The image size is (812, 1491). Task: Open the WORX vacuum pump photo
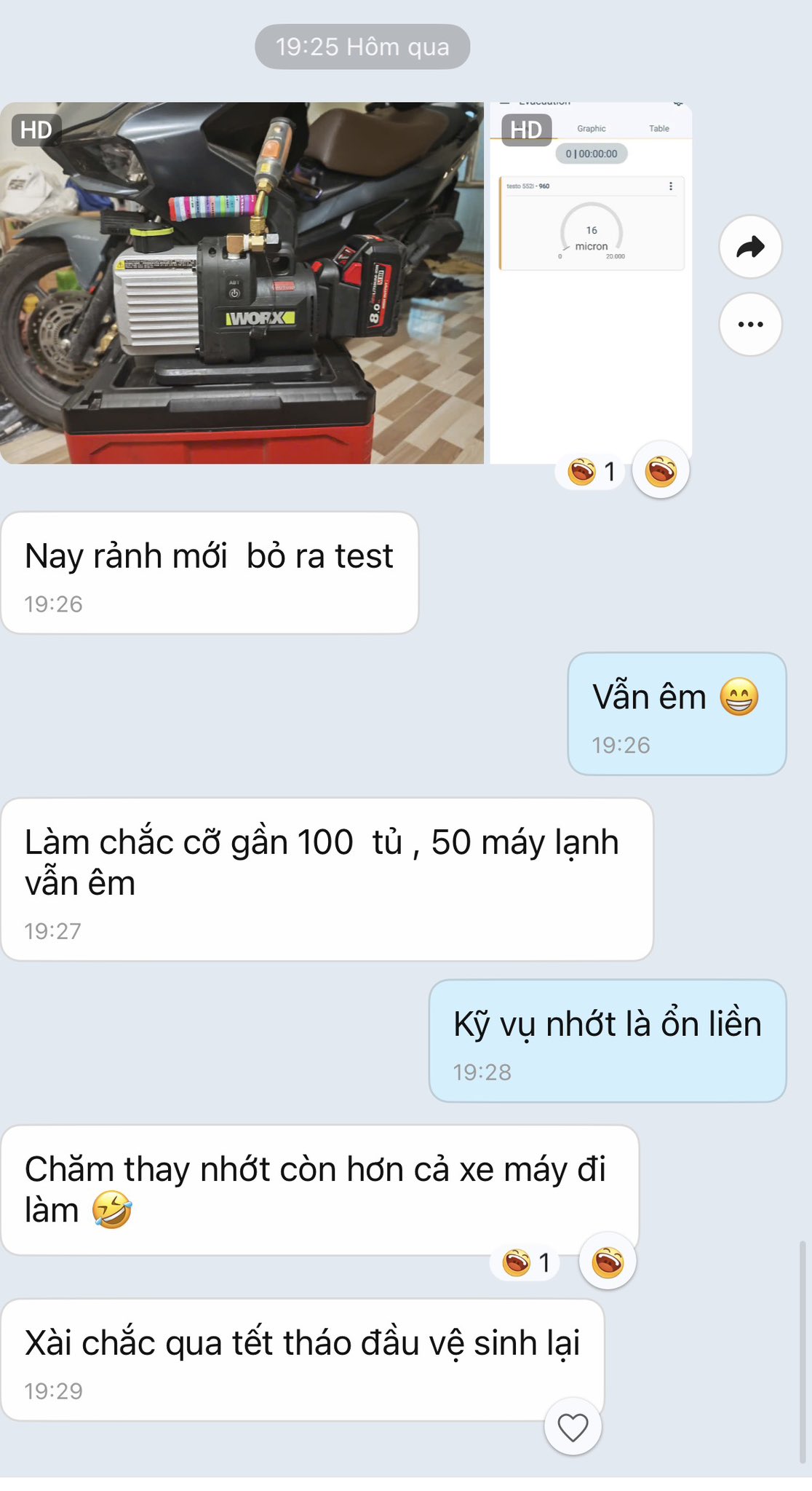[242, 282]
